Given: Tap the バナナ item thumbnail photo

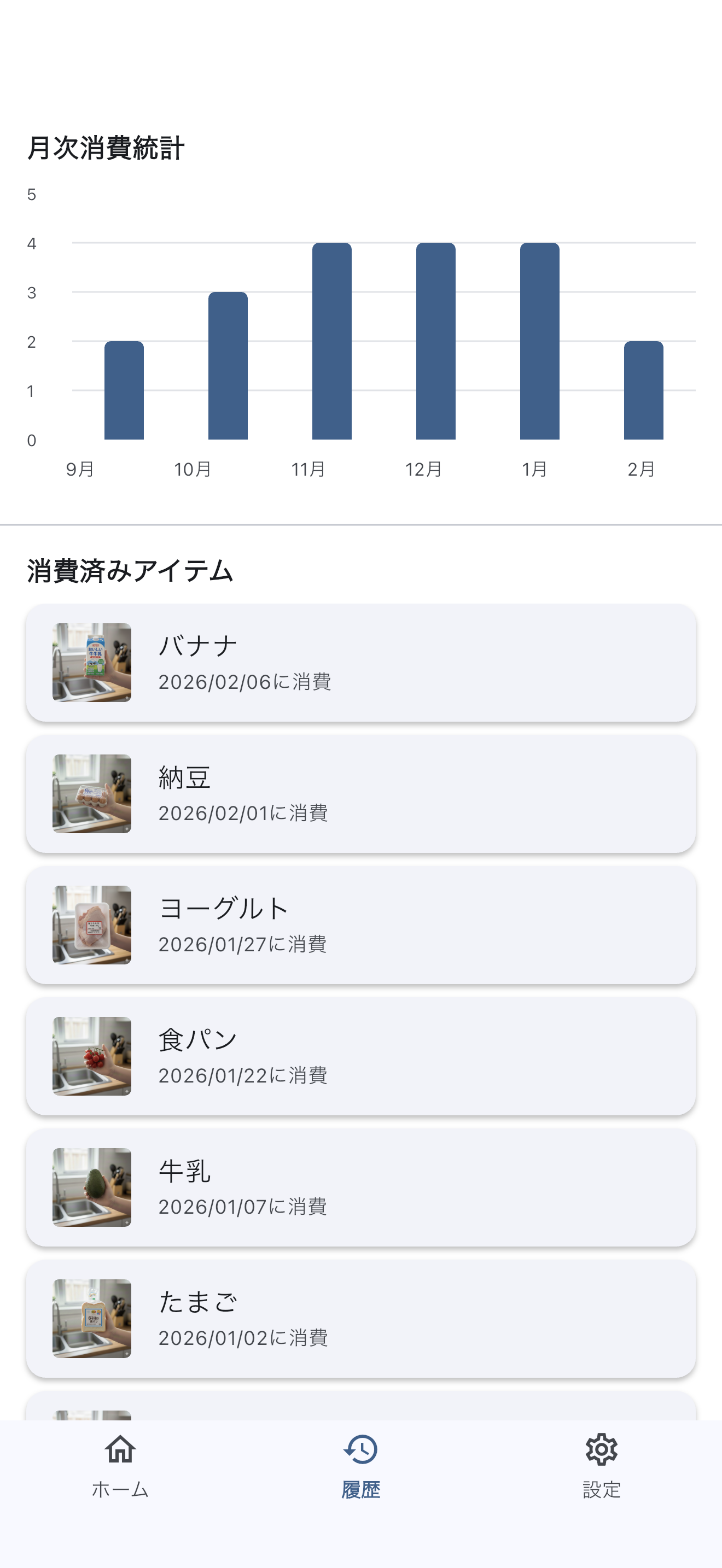Looking at the screenshot, I should tap(92, 662).
